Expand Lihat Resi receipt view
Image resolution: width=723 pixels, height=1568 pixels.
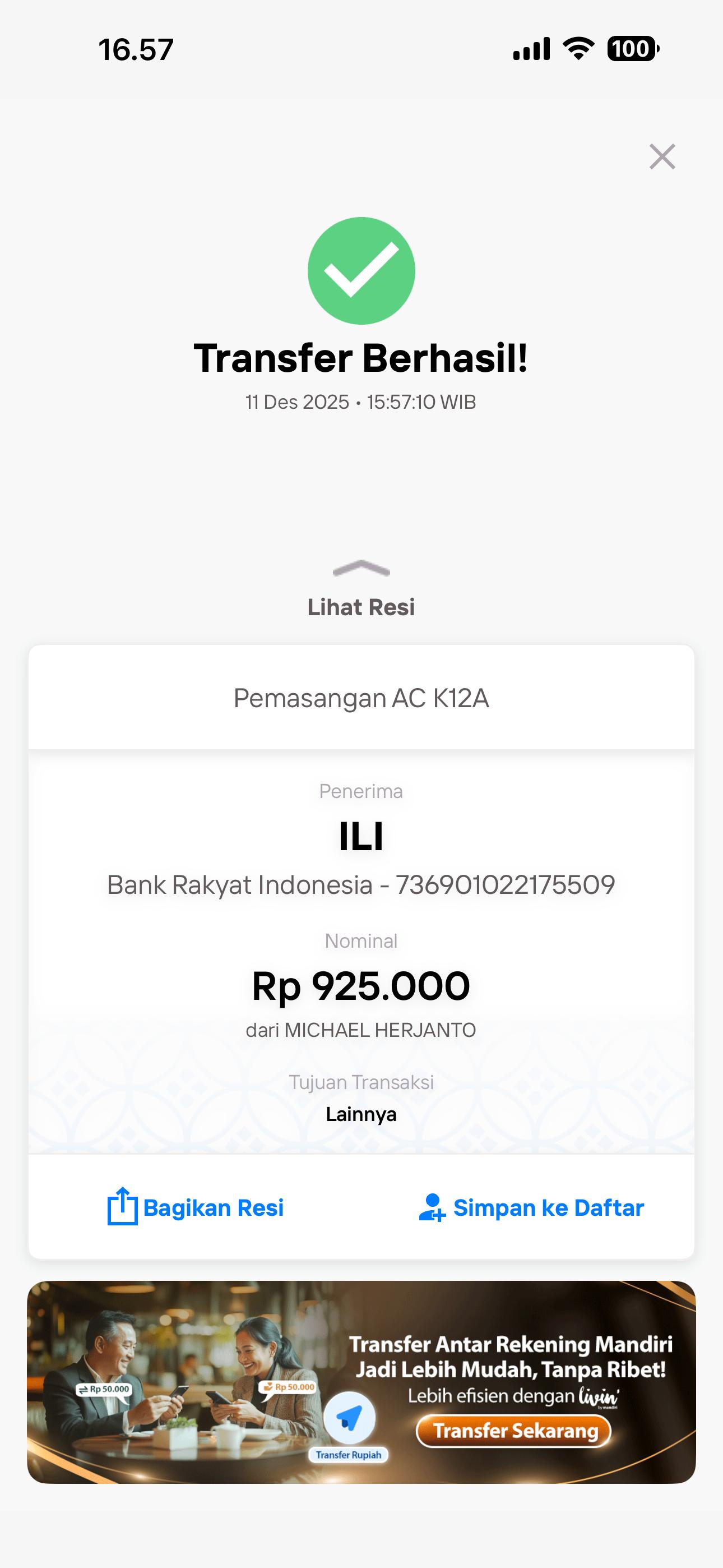click(x=361, y=589)
